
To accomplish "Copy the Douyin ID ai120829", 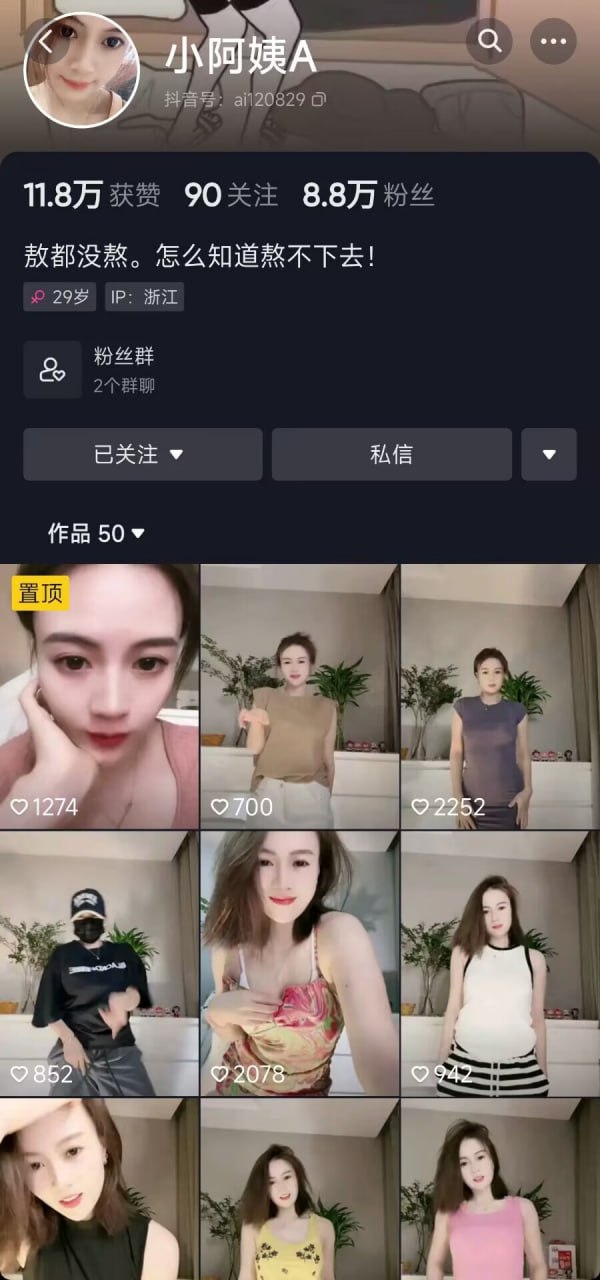I will pyautogui.click(x=319, y=100).
